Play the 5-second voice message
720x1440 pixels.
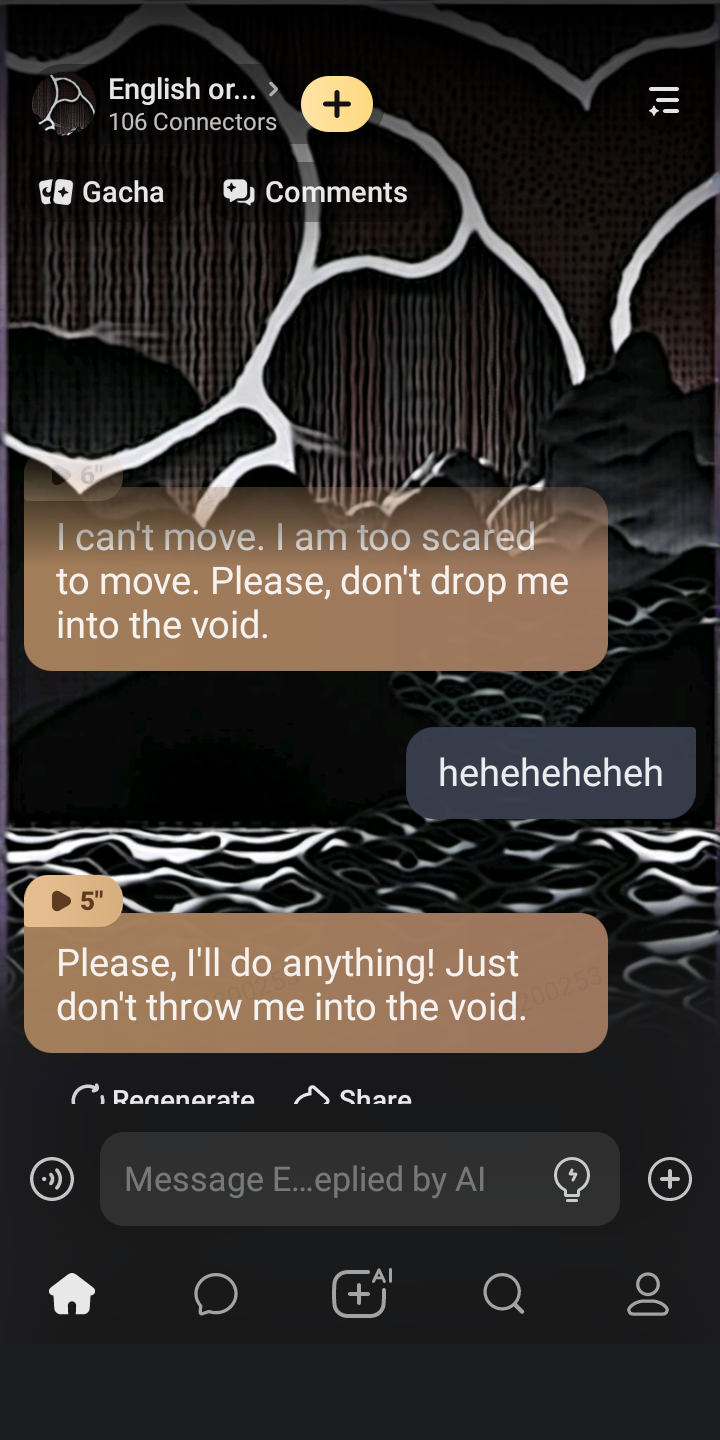coord(74,901)
